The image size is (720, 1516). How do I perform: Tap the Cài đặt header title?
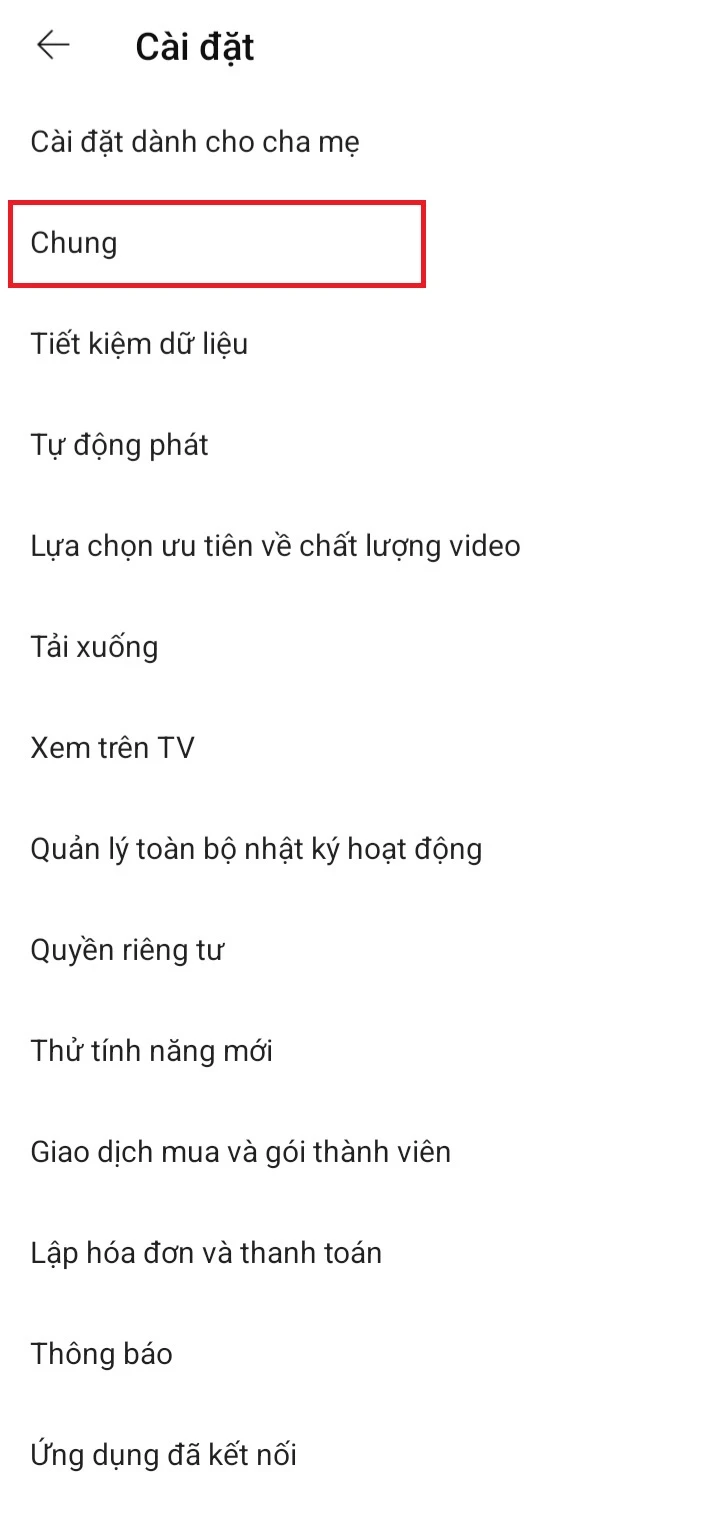pos(194,45)
